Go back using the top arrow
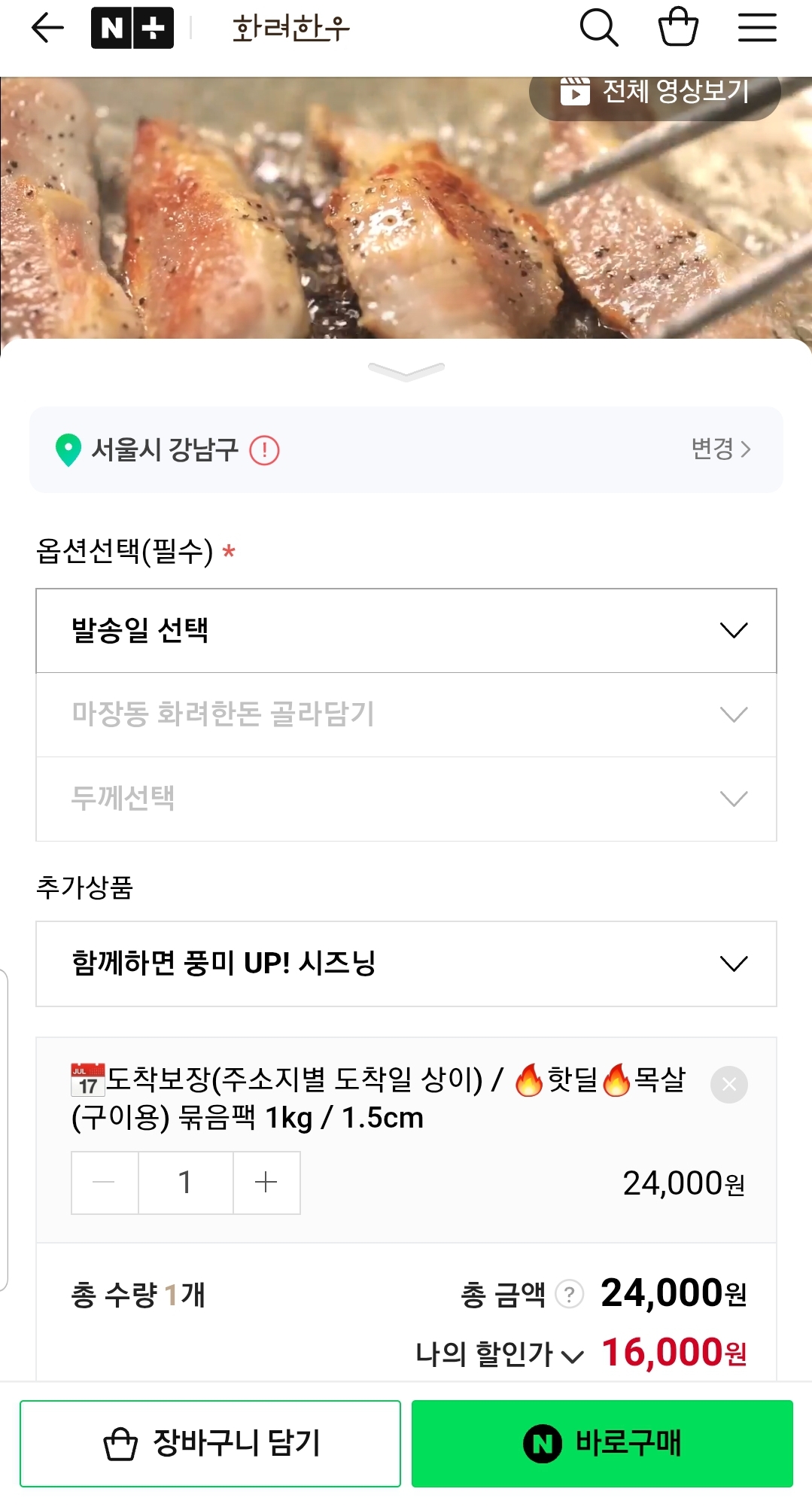 pos(47,29)
